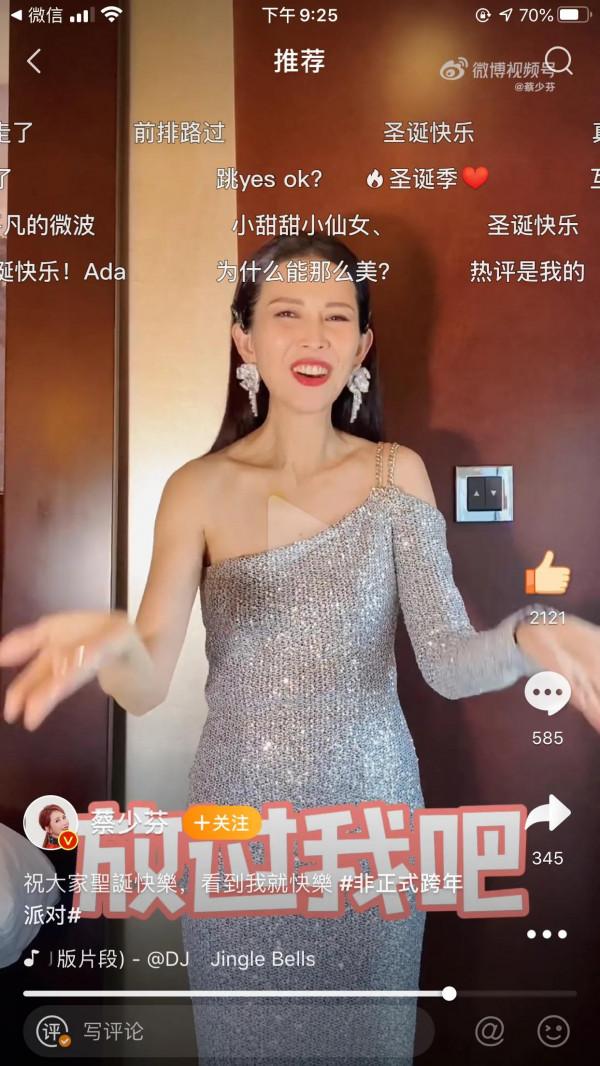
Task: Follow 蔡少芬 with the 十关注 button
Action: click(221, 823)
